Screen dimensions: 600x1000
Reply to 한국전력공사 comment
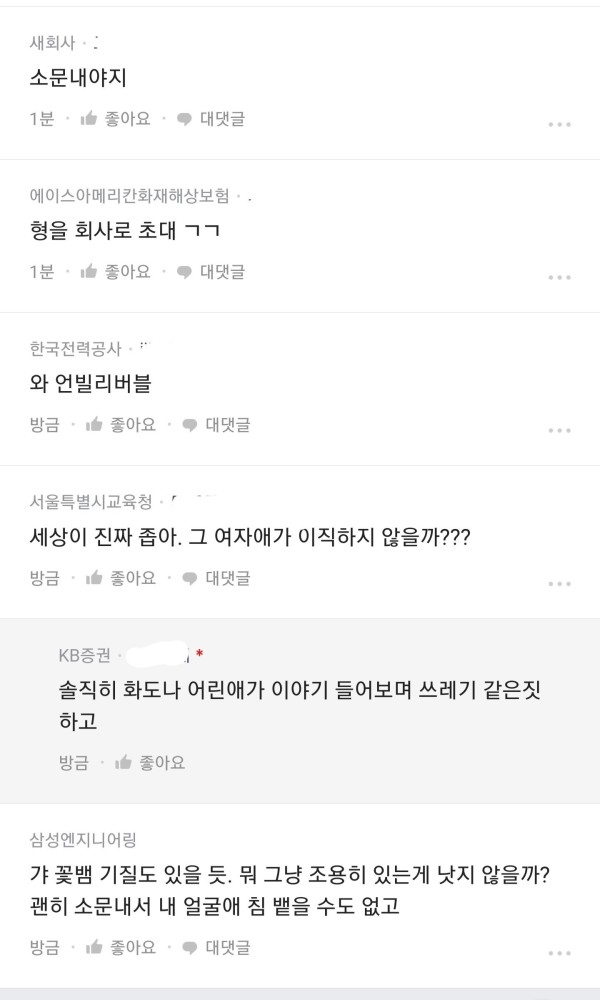(216, 425)
